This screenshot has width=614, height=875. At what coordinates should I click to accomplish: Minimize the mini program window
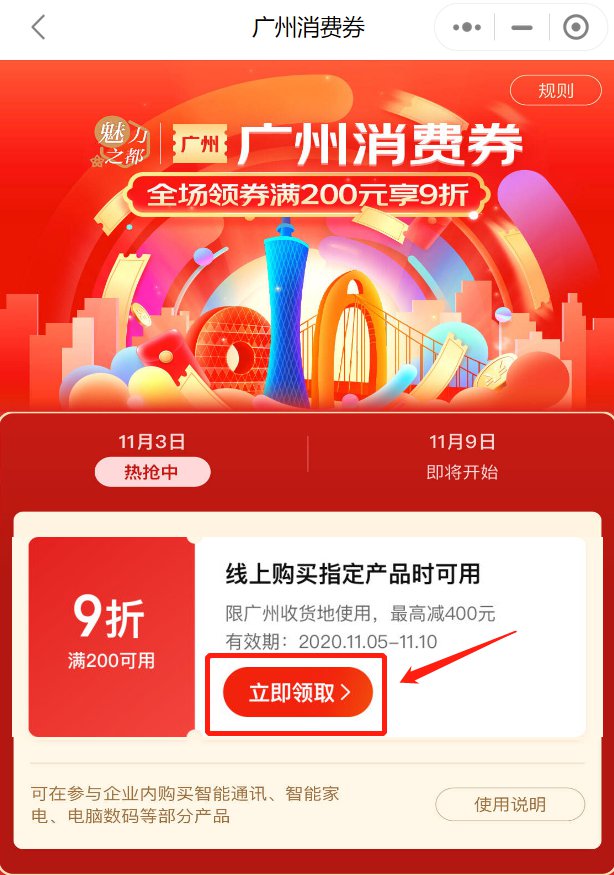pyautogui.click(x=521, y=28)
